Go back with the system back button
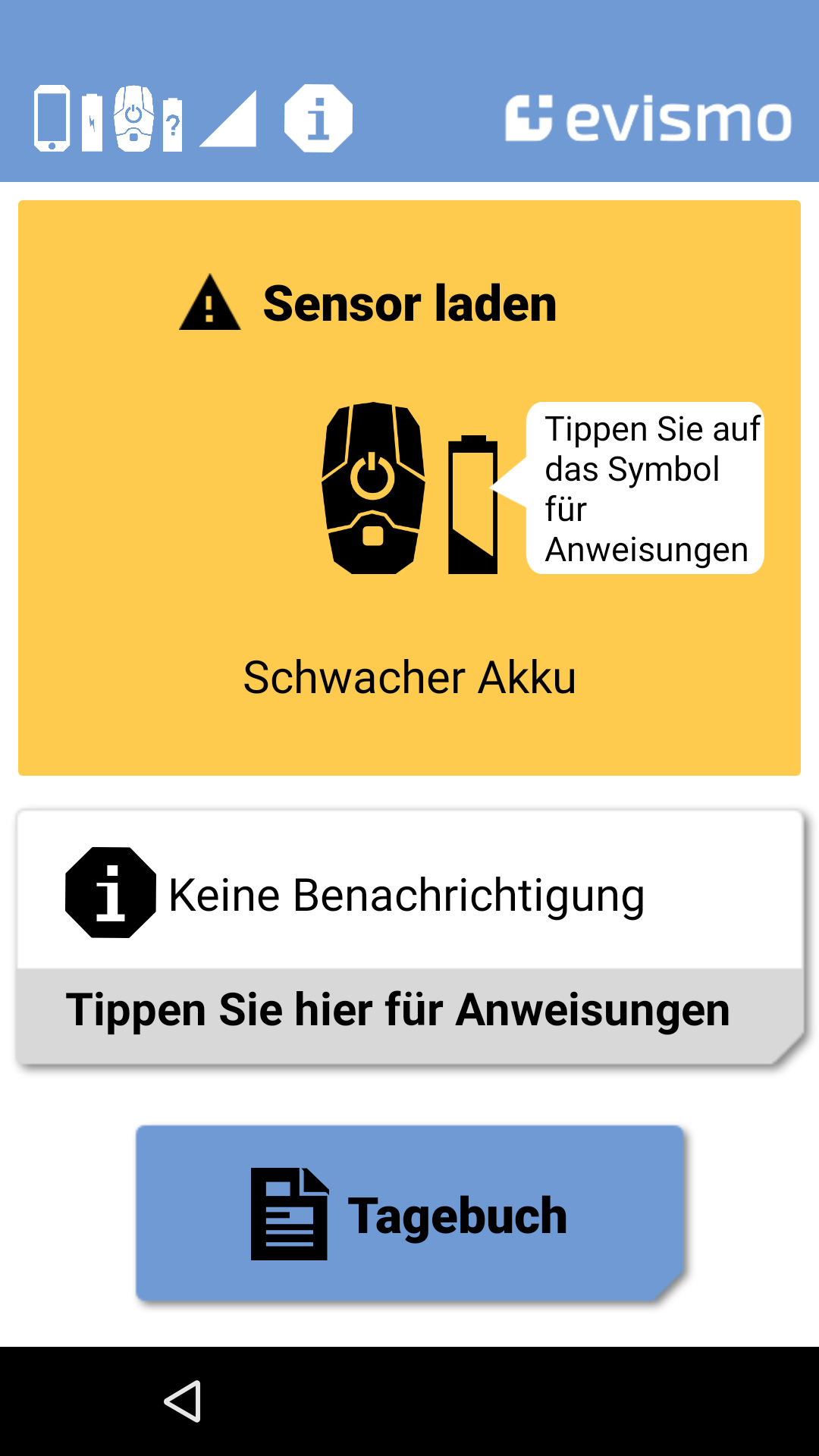This screenshot has width=819, height=1456. [183, 1401]
